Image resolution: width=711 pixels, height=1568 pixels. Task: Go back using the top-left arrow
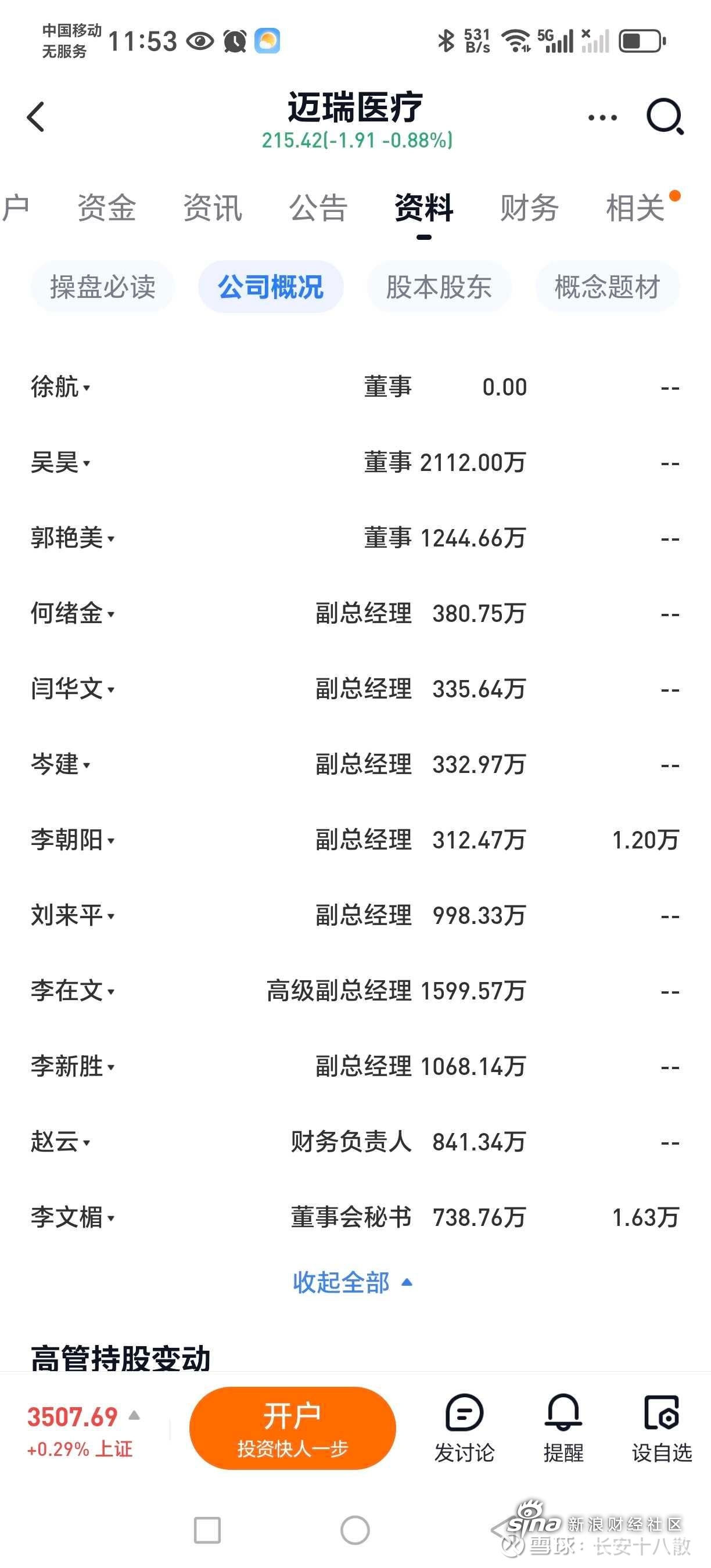click(36, 116)
